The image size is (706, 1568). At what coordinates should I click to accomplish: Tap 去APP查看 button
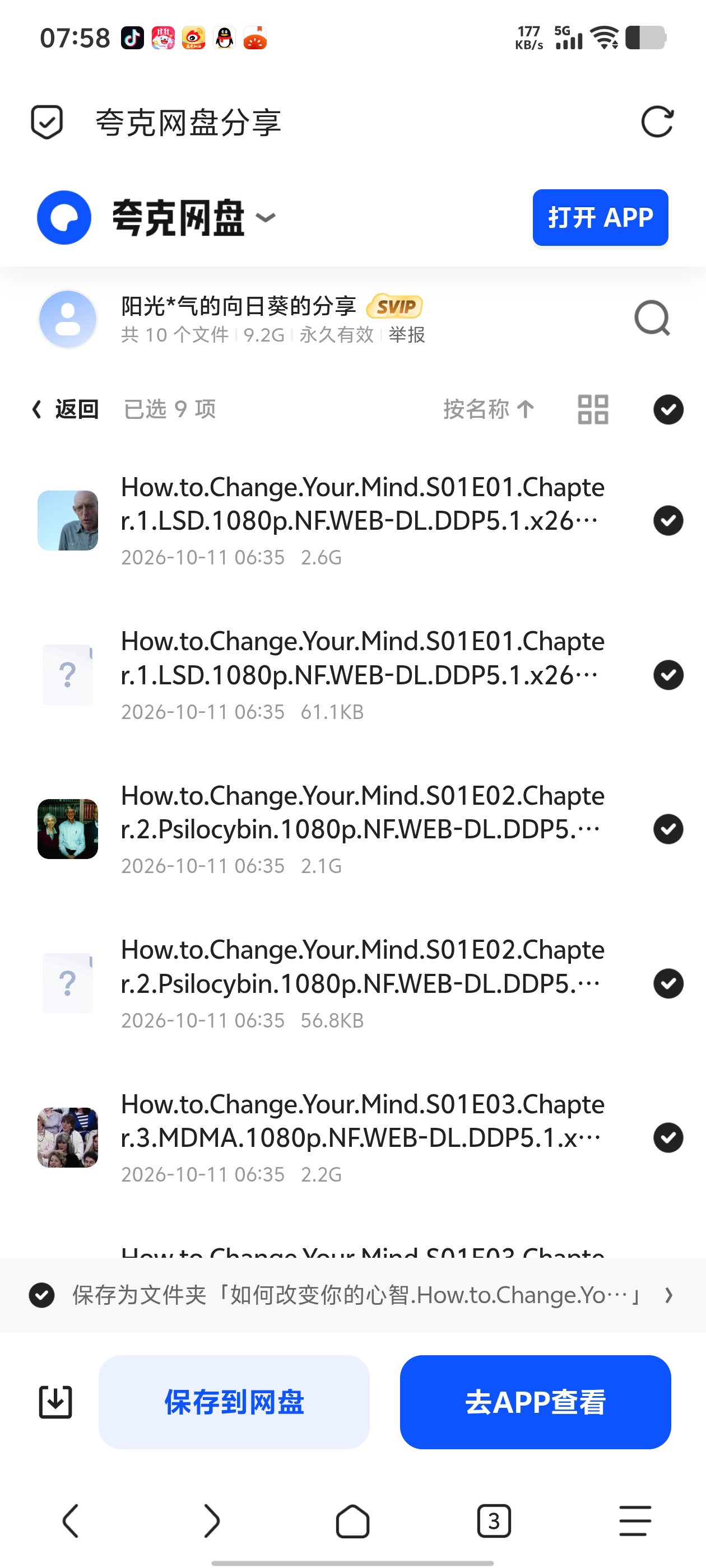point(535,1402)
